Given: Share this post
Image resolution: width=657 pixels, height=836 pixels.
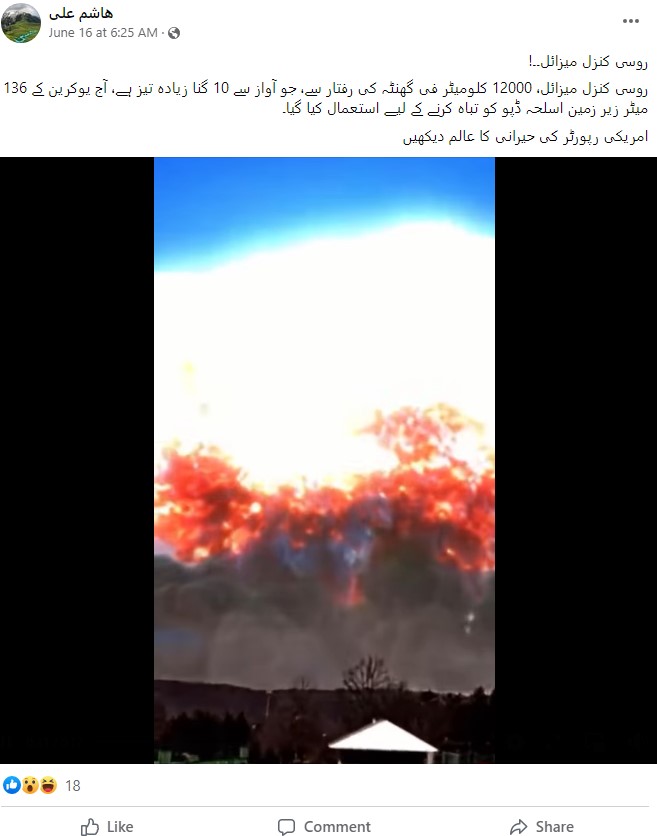Looking at the screenshot, I should pos(541,826).
